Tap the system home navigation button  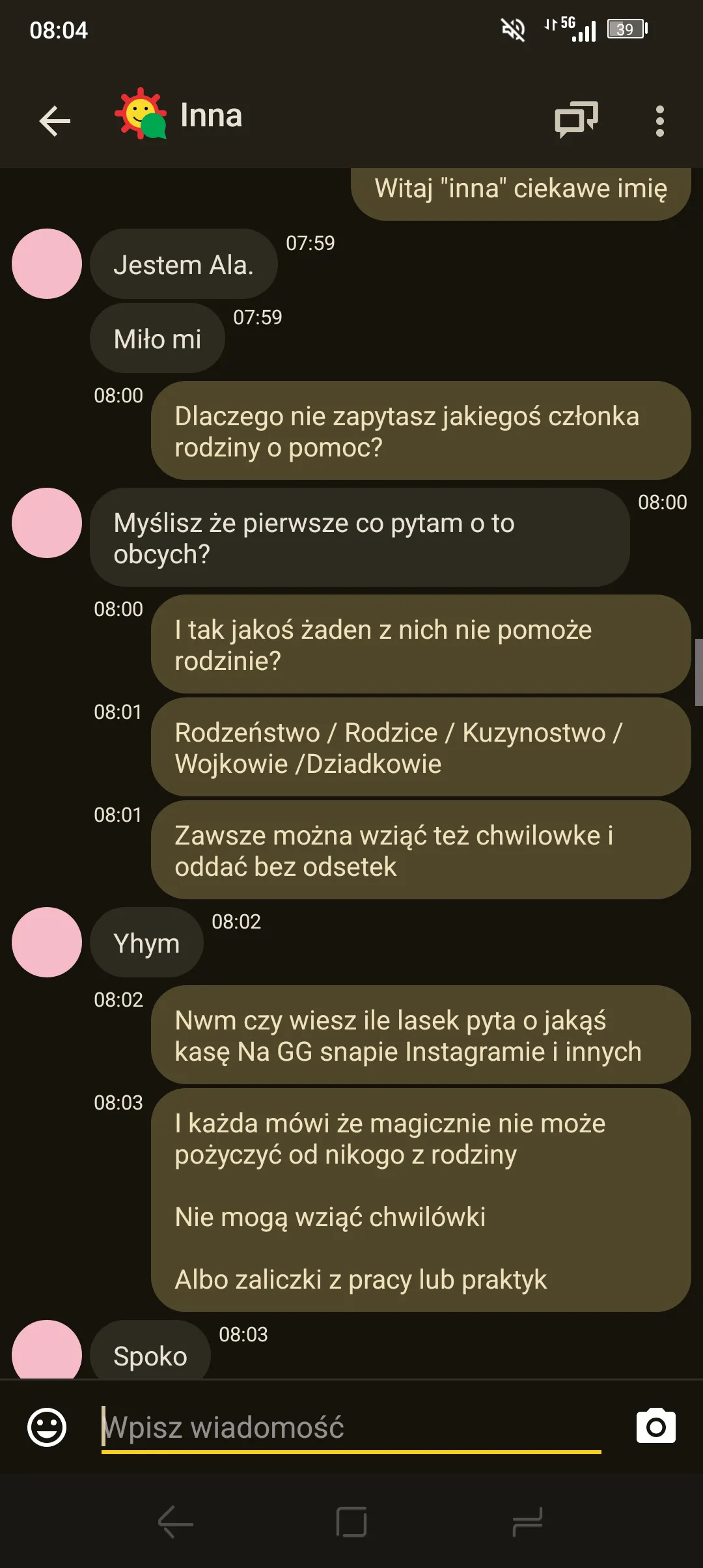(351, 1522)
